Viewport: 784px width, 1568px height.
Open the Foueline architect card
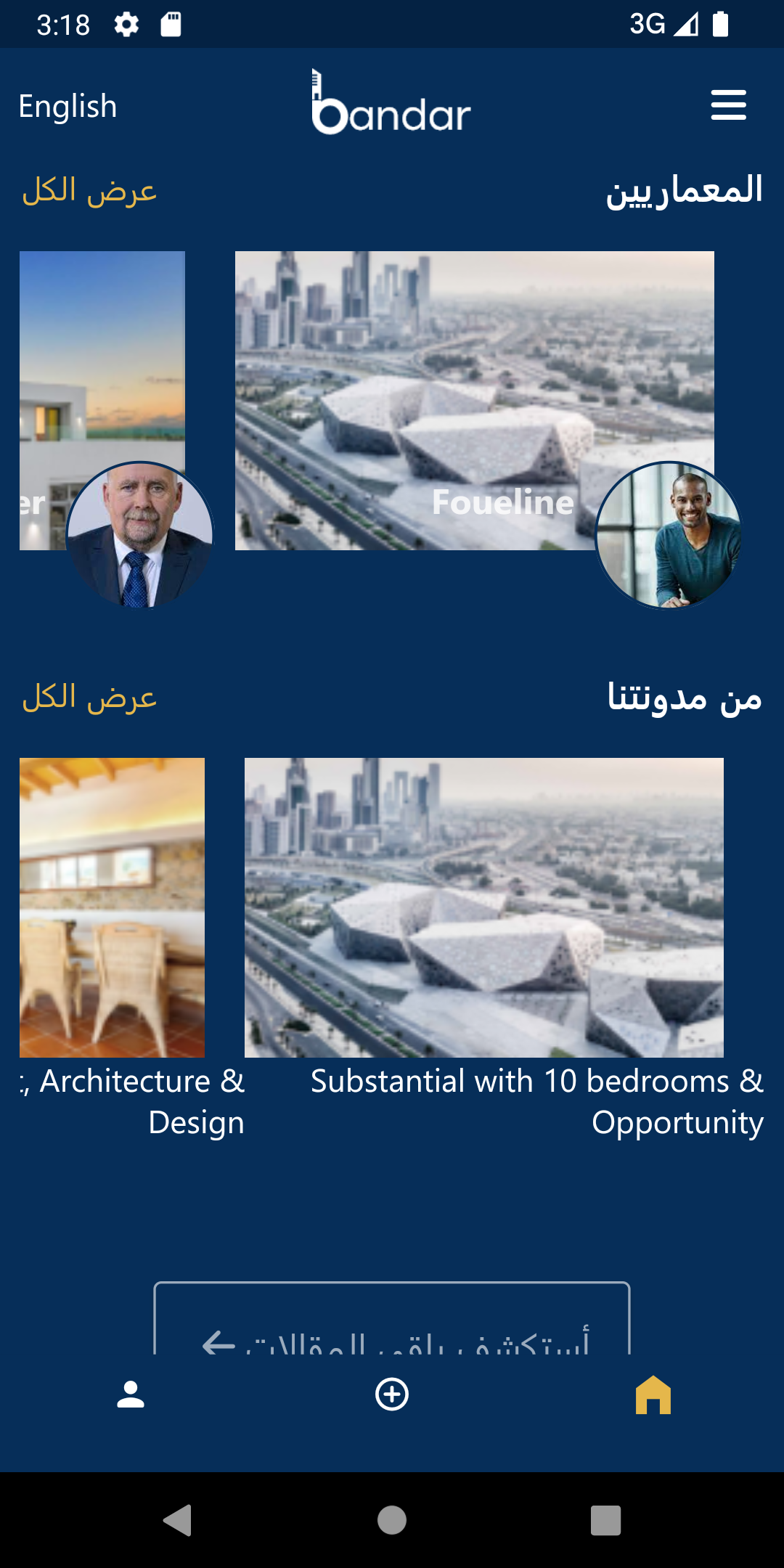click(475, 401)
